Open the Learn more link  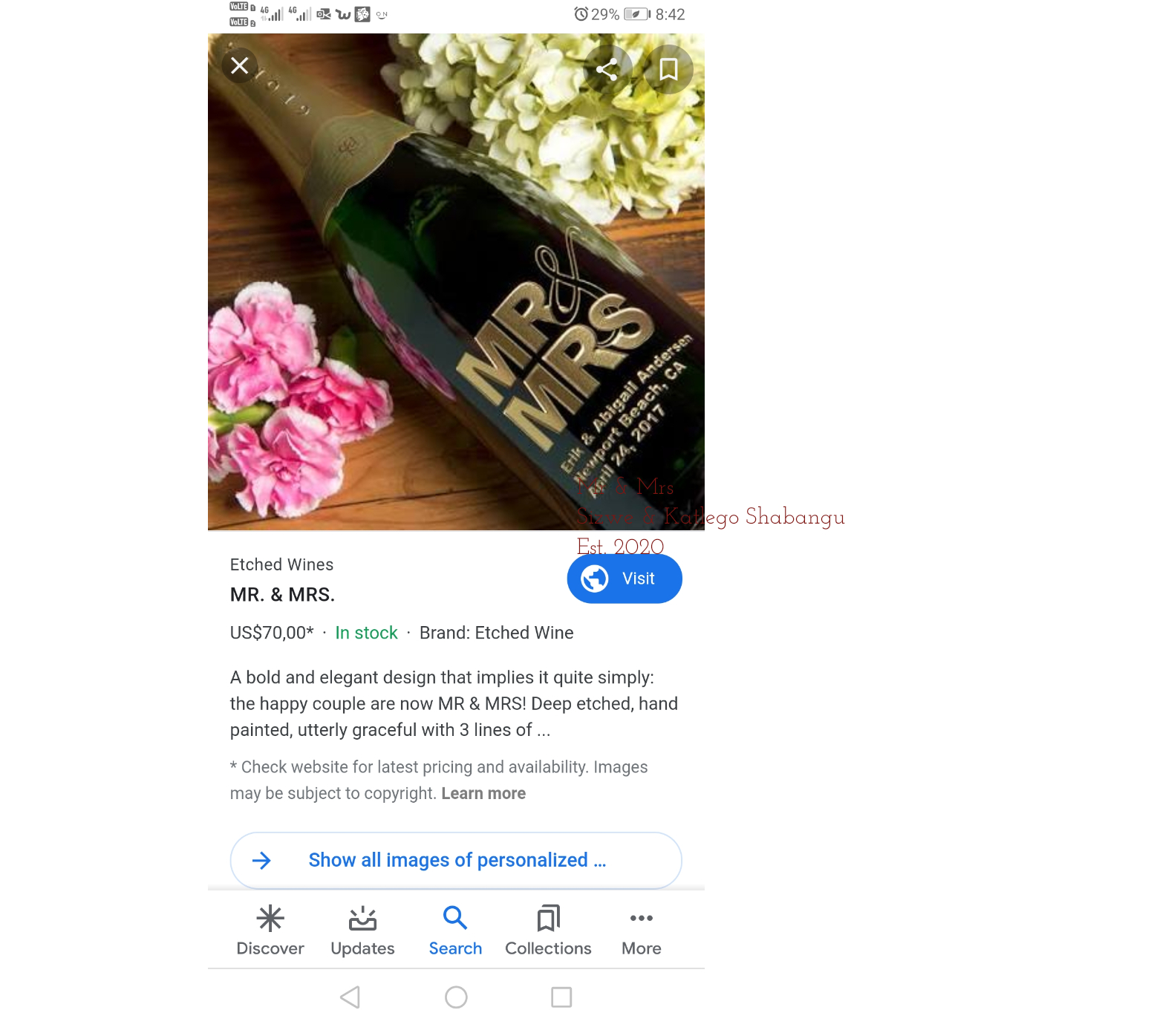point(483,793)
